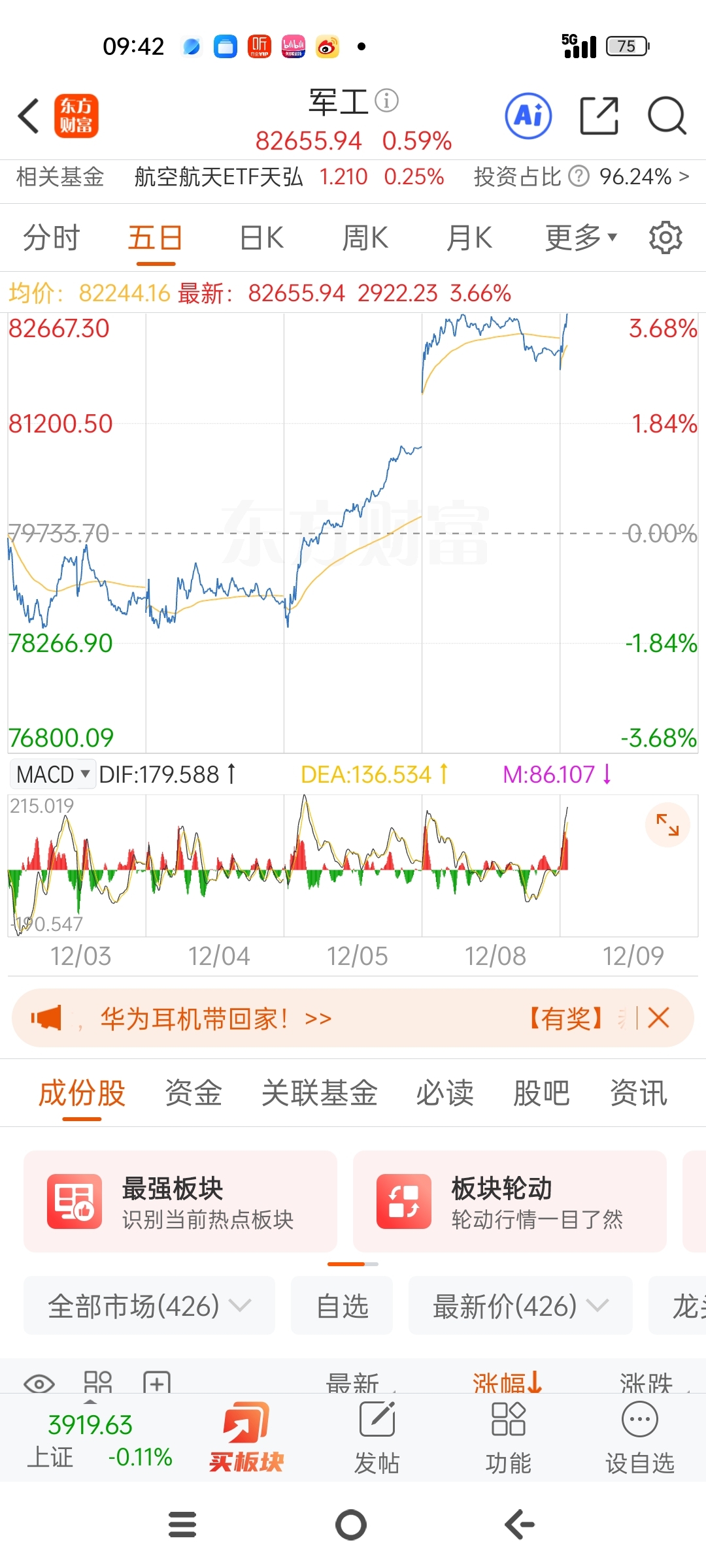Switch to the 股吧 tab

pos(541,1092)
